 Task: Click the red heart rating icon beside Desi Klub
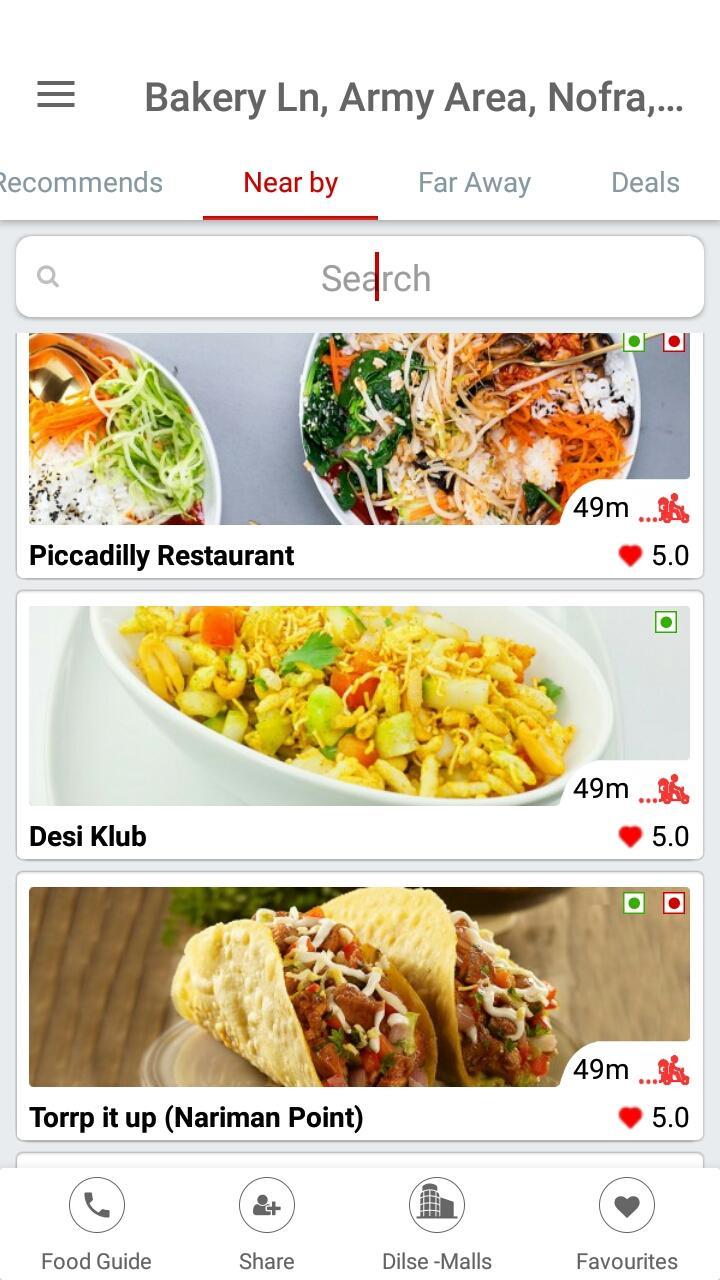pyautogui.click(x=629, y=836)
